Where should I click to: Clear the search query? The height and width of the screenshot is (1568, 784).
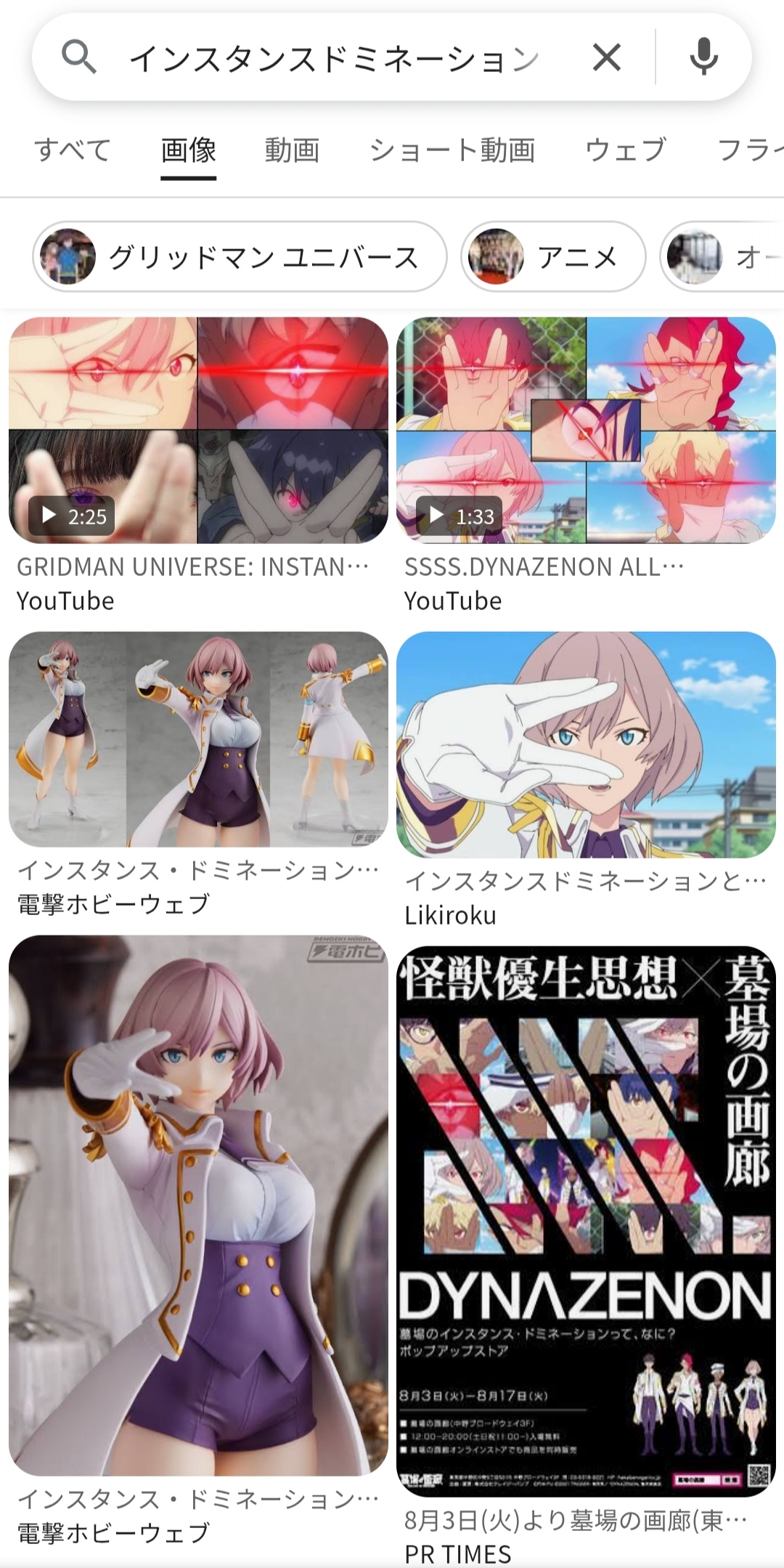607,57
